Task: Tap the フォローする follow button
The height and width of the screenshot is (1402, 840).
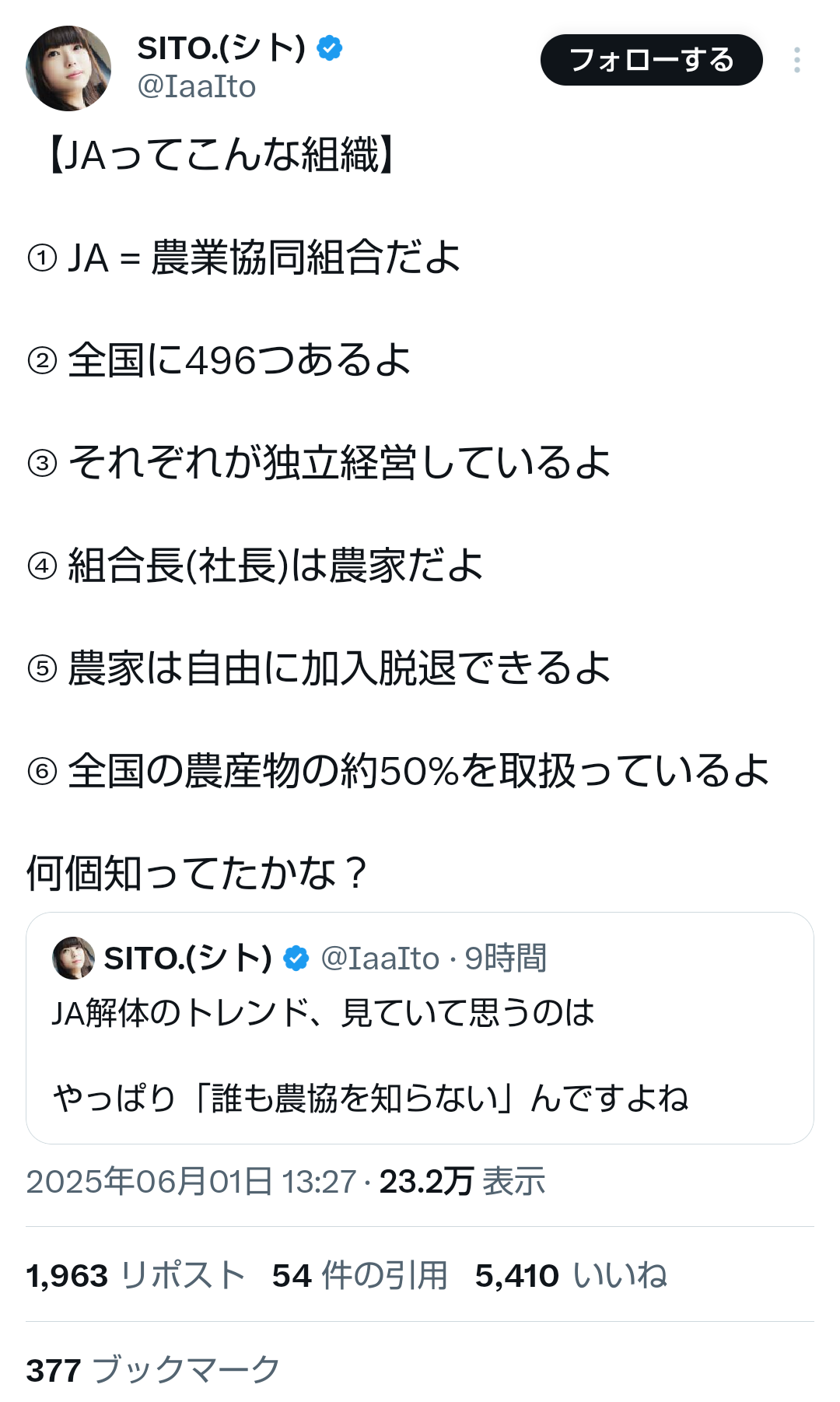Action: pos(651,60)
